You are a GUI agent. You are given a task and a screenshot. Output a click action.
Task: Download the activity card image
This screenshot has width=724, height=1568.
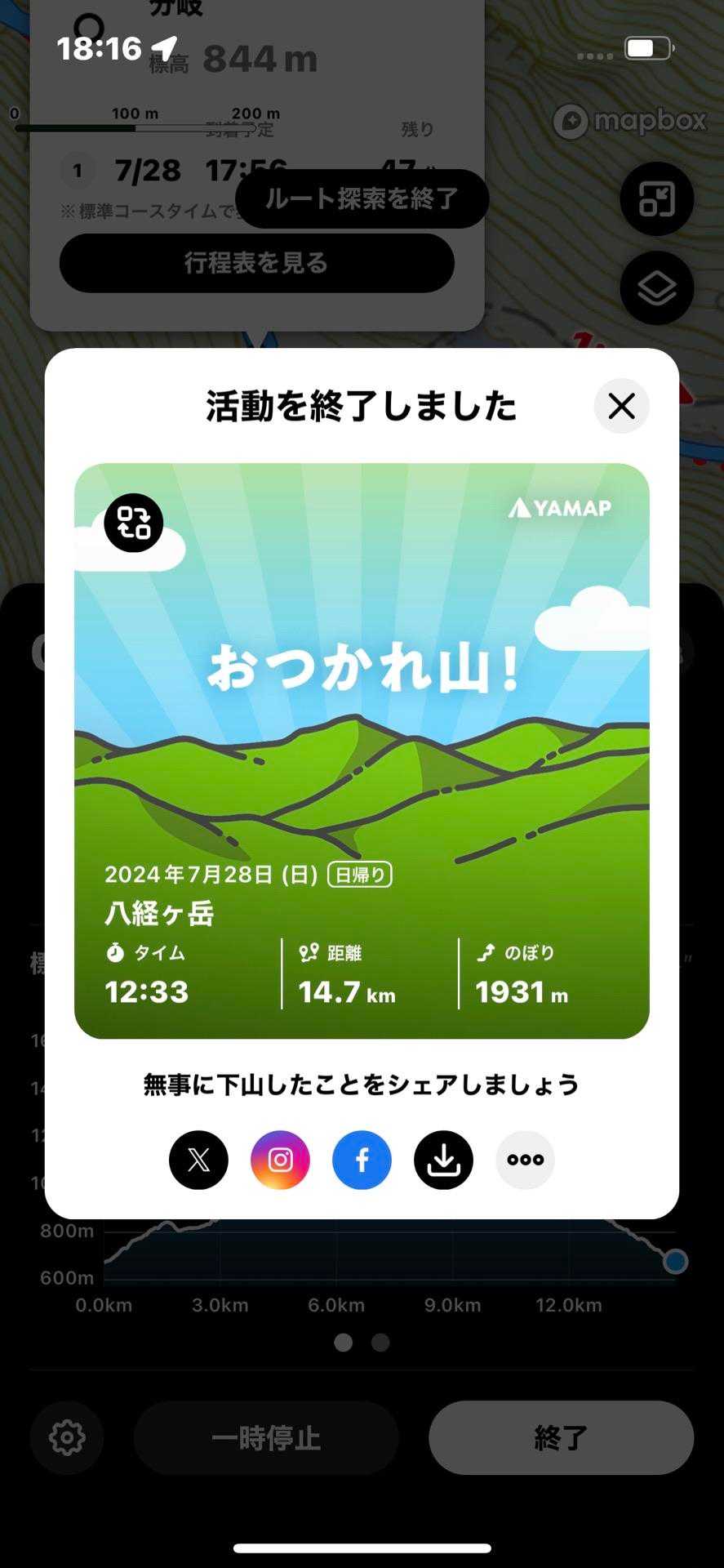tap(443, 1160)
